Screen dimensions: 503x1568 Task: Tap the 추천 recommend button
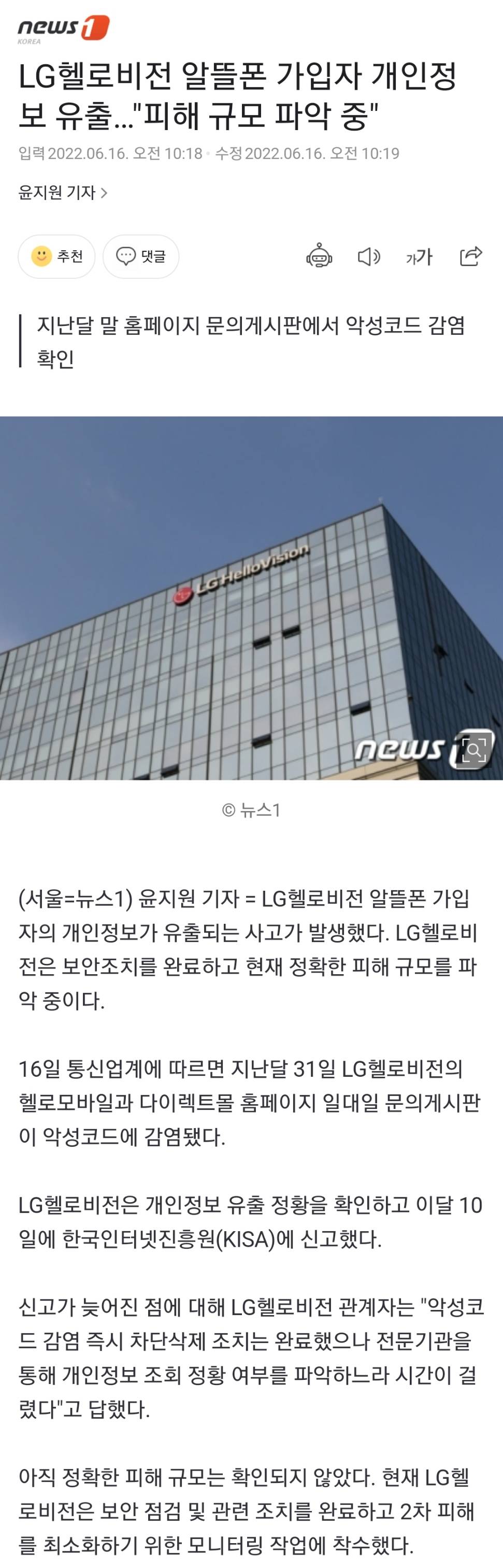click(x=56, y=256)
